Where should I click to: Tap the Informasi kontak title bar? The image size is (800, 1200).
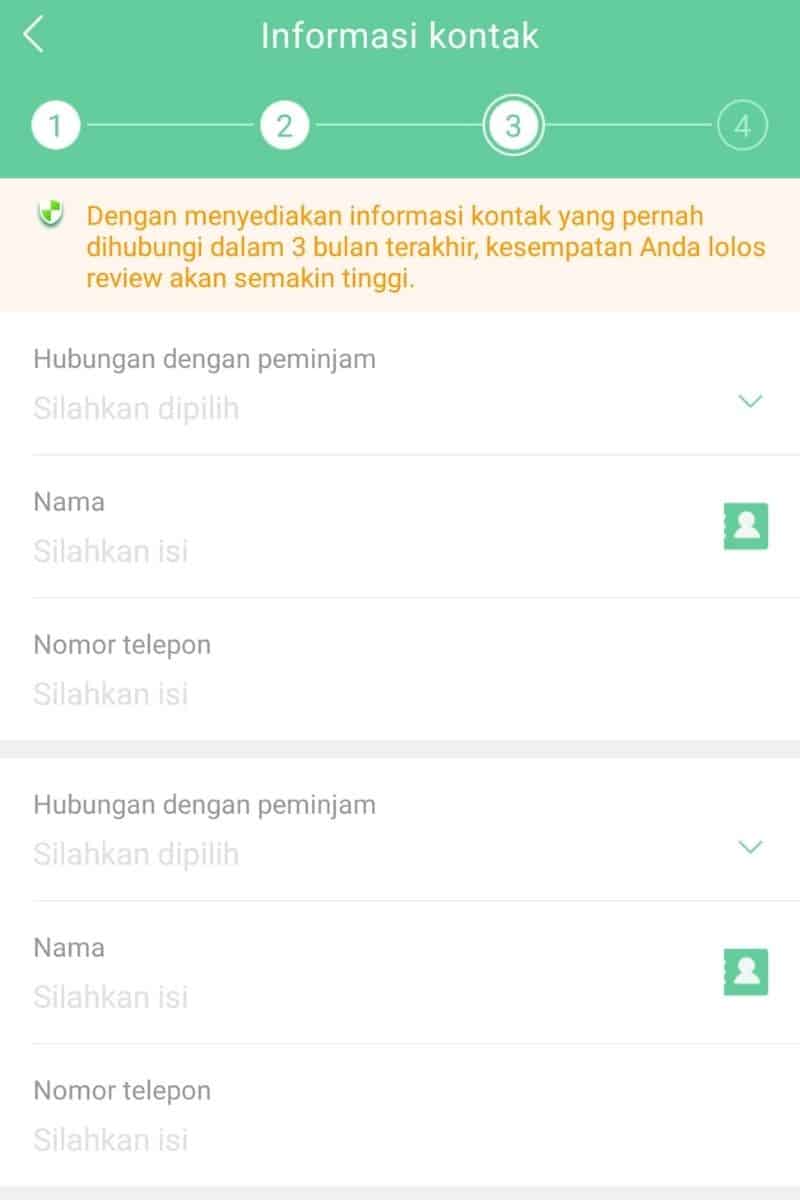400,35
